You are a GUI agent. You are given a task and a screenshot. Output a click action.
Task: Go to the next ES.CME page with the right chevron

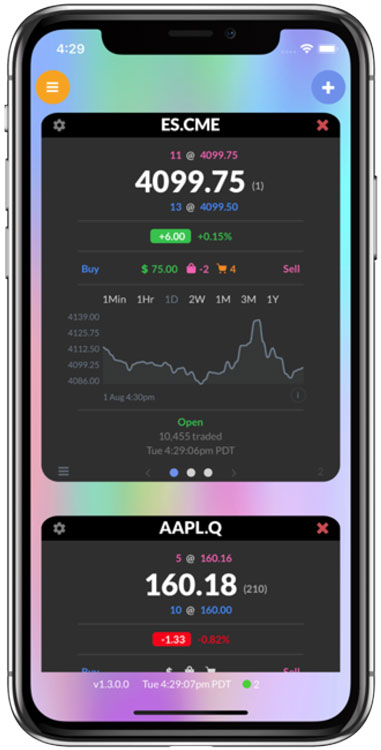coord(234,473)
